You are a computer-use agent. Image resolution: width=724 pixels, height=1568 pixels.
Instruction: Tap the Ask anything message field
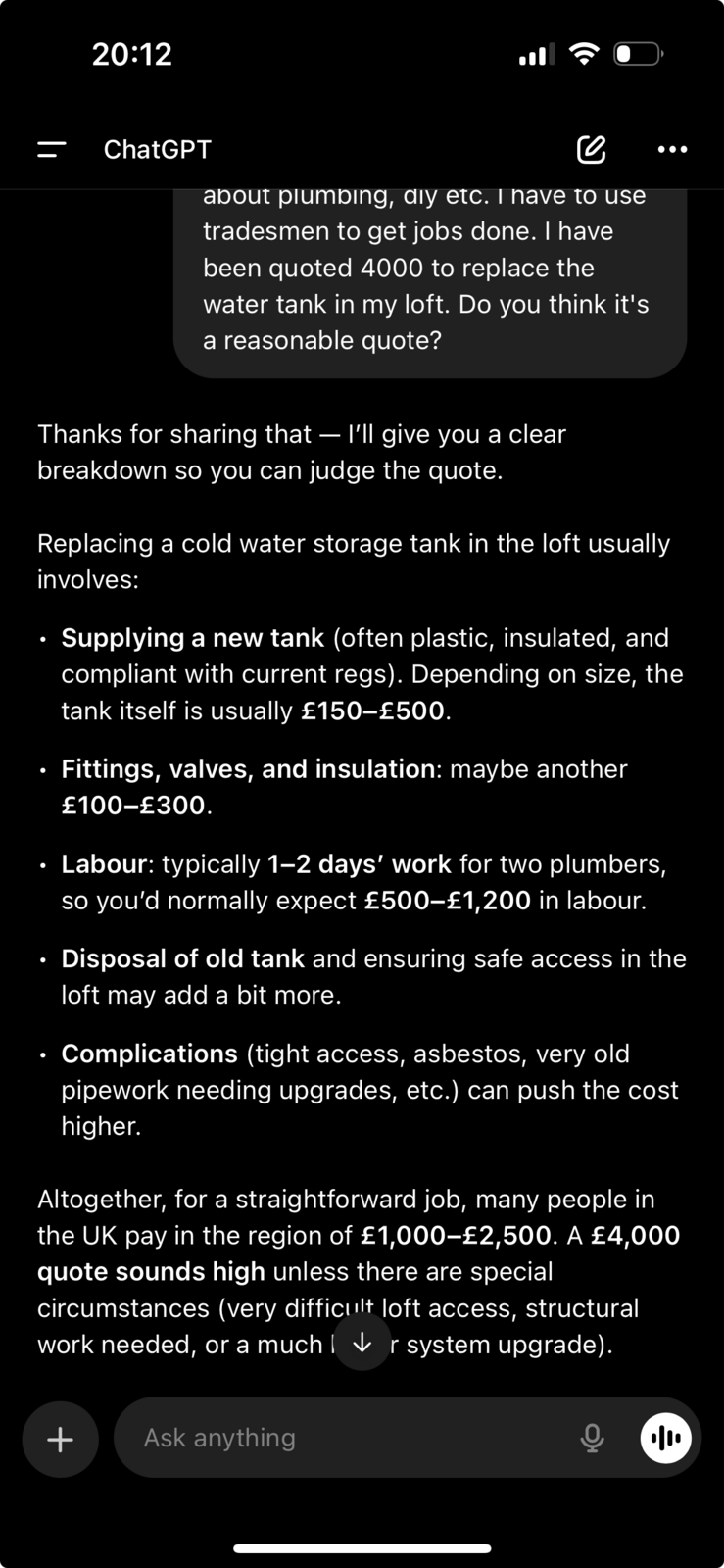343,1438
